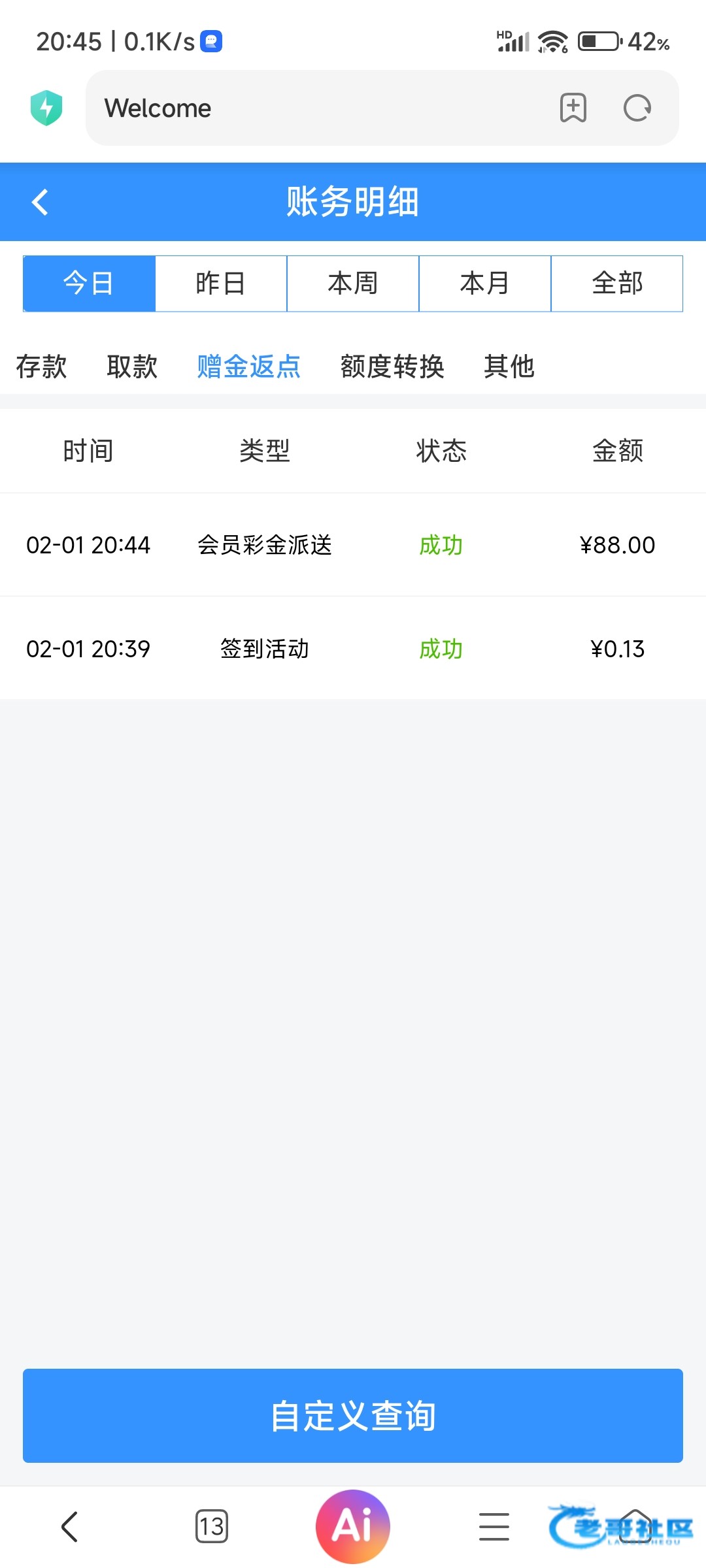This screenshot has width=706, height=1568.
Task: View 全部 records
Action: point(617,284)
